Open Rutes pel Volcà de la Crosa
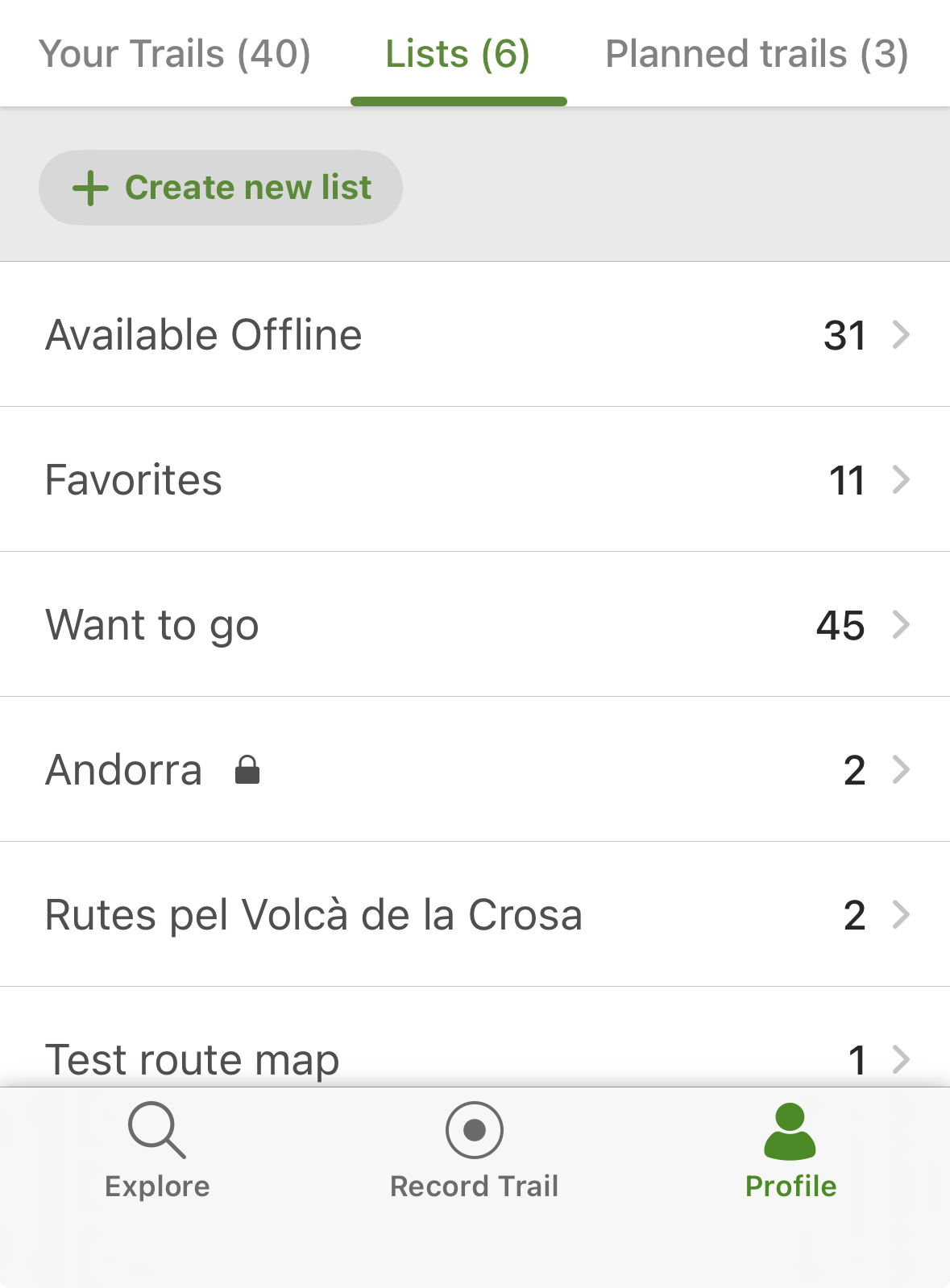The width and height of the screenshot is (950, 1288). click(x=475, y=914)
